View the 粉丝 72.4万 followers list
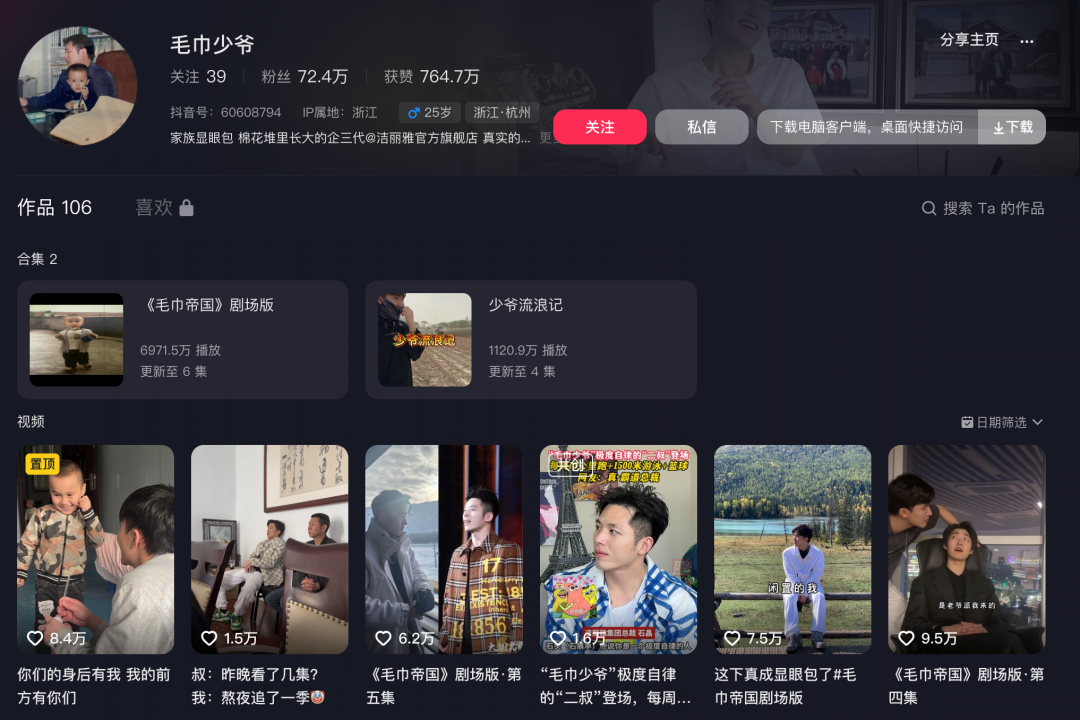 [304, 76]
